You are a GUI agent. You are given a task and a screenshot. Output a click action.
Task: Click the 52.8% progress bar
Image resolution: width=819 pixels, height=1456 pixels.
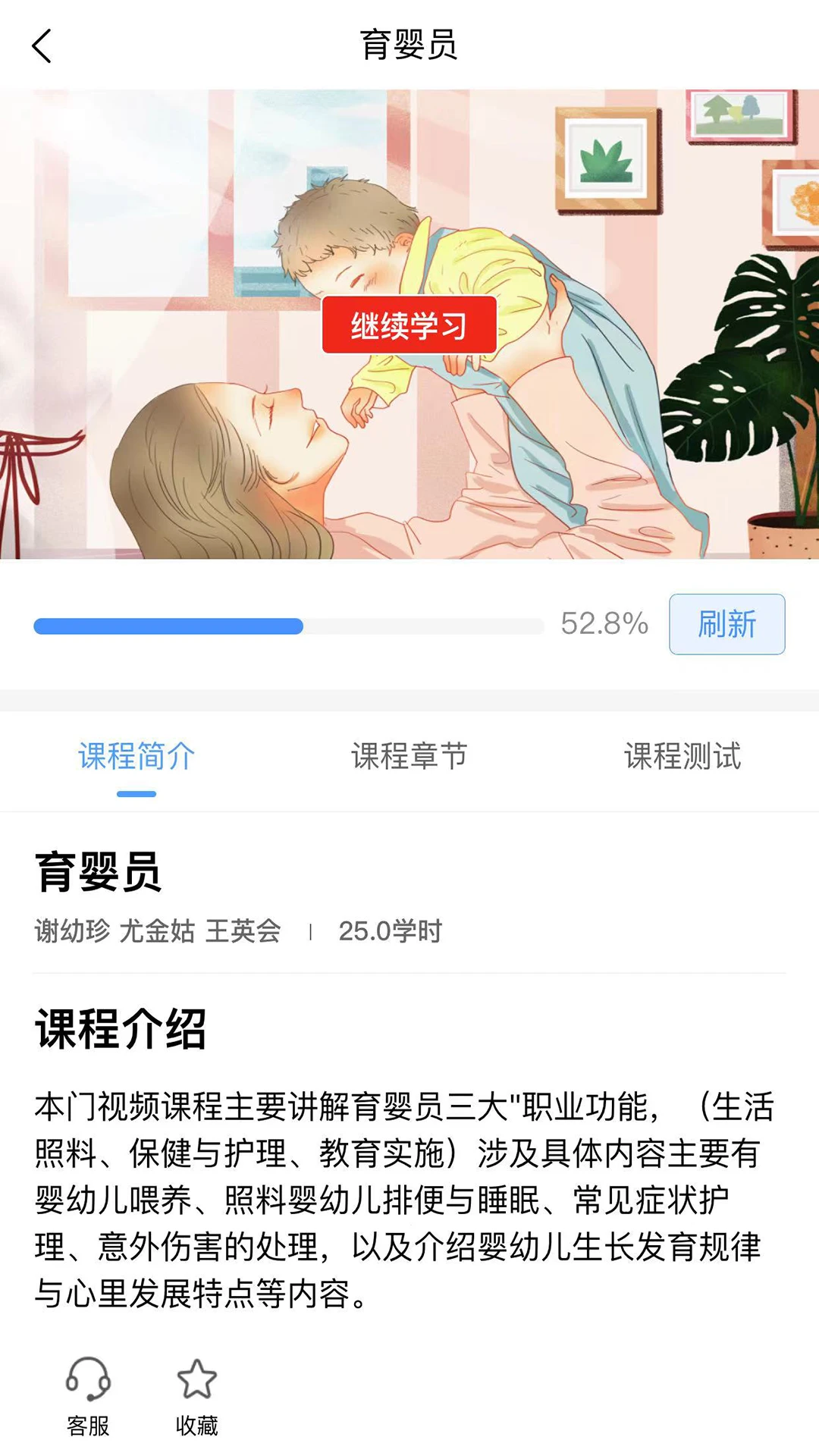pyautogui.click(x=288, y=626)
